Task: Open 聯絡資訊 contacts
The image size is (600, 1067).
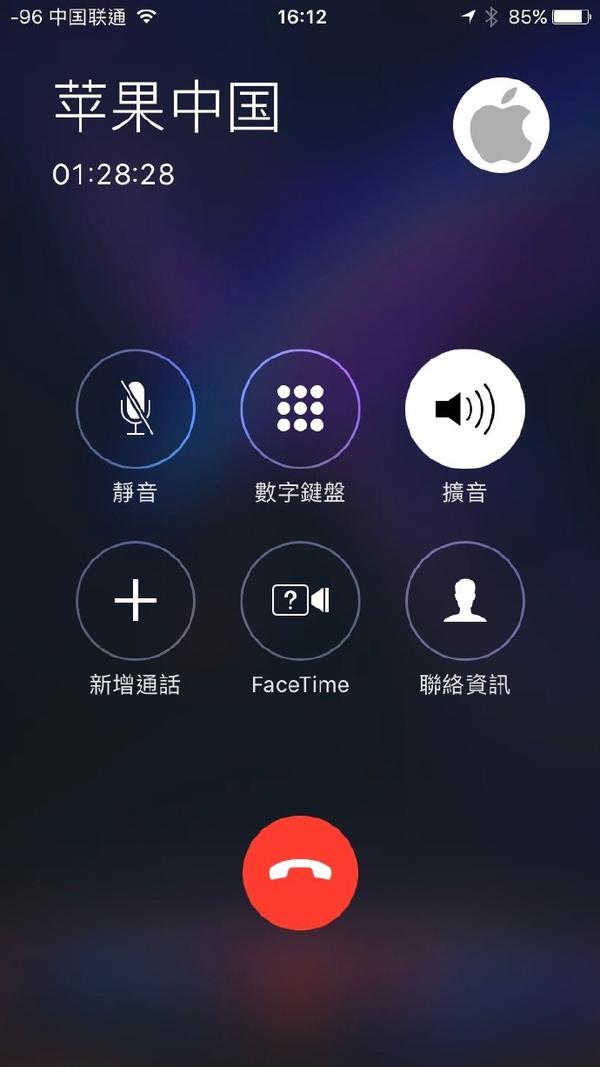Action: pyautogui.click(x=465, y=601)
